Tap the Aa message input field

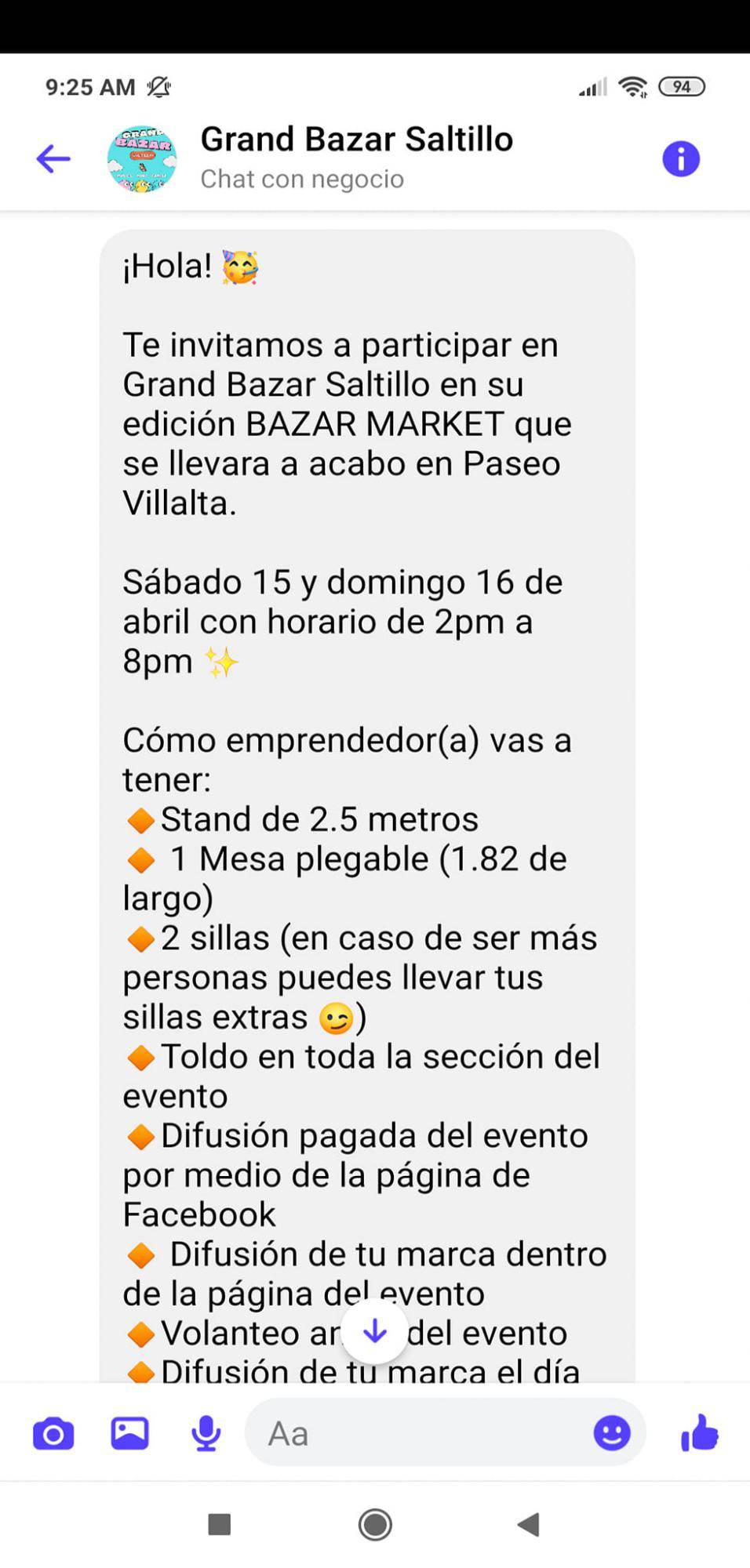392,1433
